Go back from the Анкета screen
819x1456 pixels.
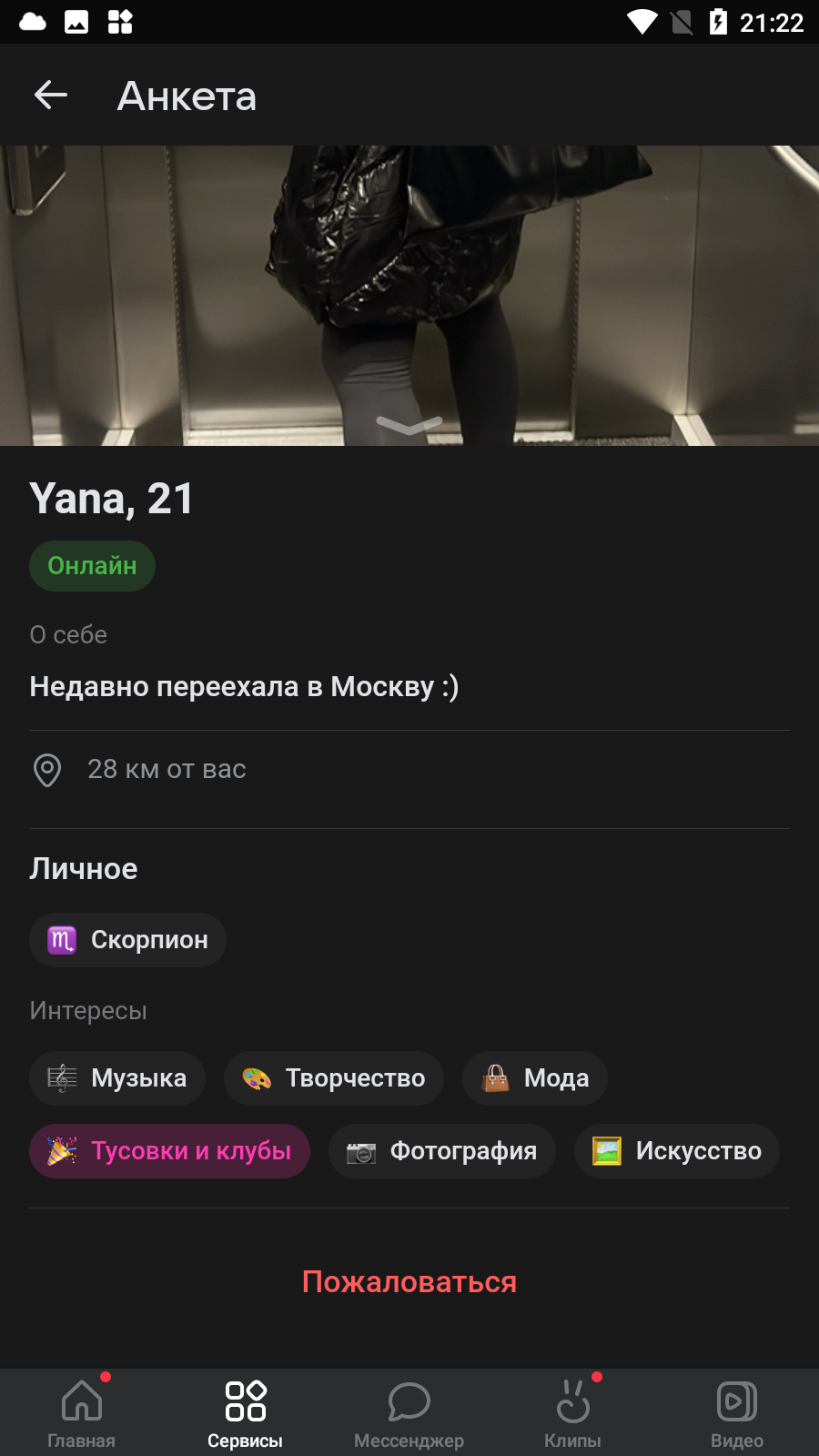point(51,95)
